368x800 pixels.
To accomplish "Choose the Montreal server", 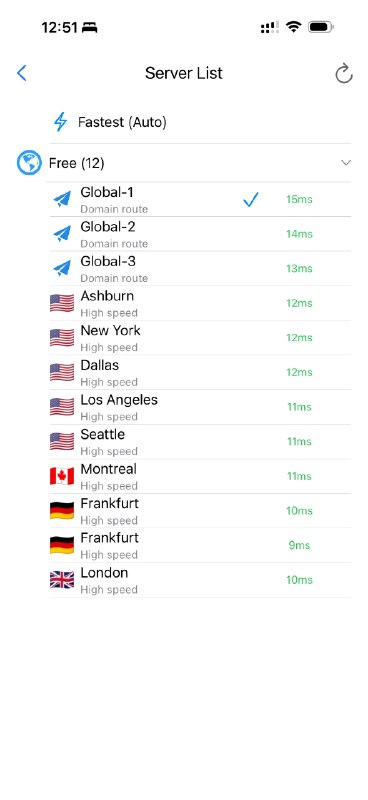I will tap(200, 477).
